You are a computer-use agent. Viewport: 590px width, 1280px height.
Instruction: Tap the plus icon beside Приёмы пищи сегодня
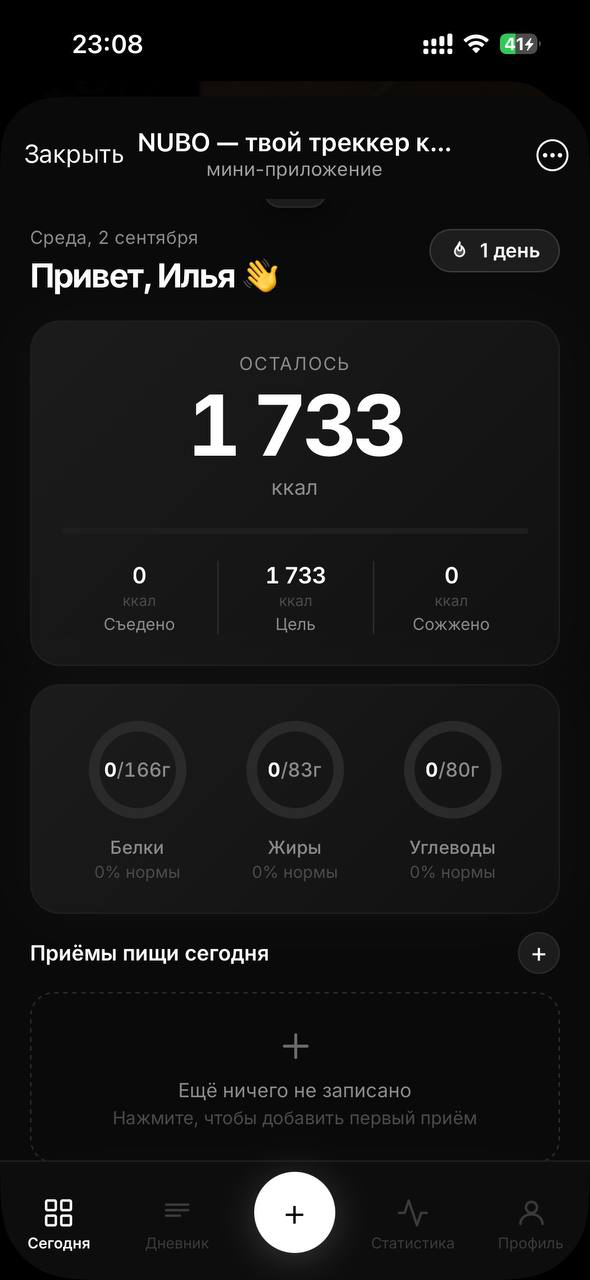click(x=539, y=954)
